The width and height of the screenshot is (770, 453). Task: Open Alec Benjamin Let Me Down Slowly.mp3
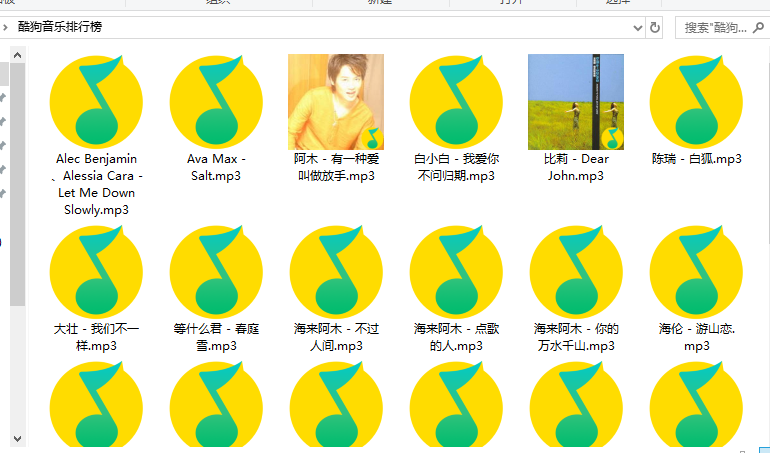pyautogui.click(x=96, y=102)
